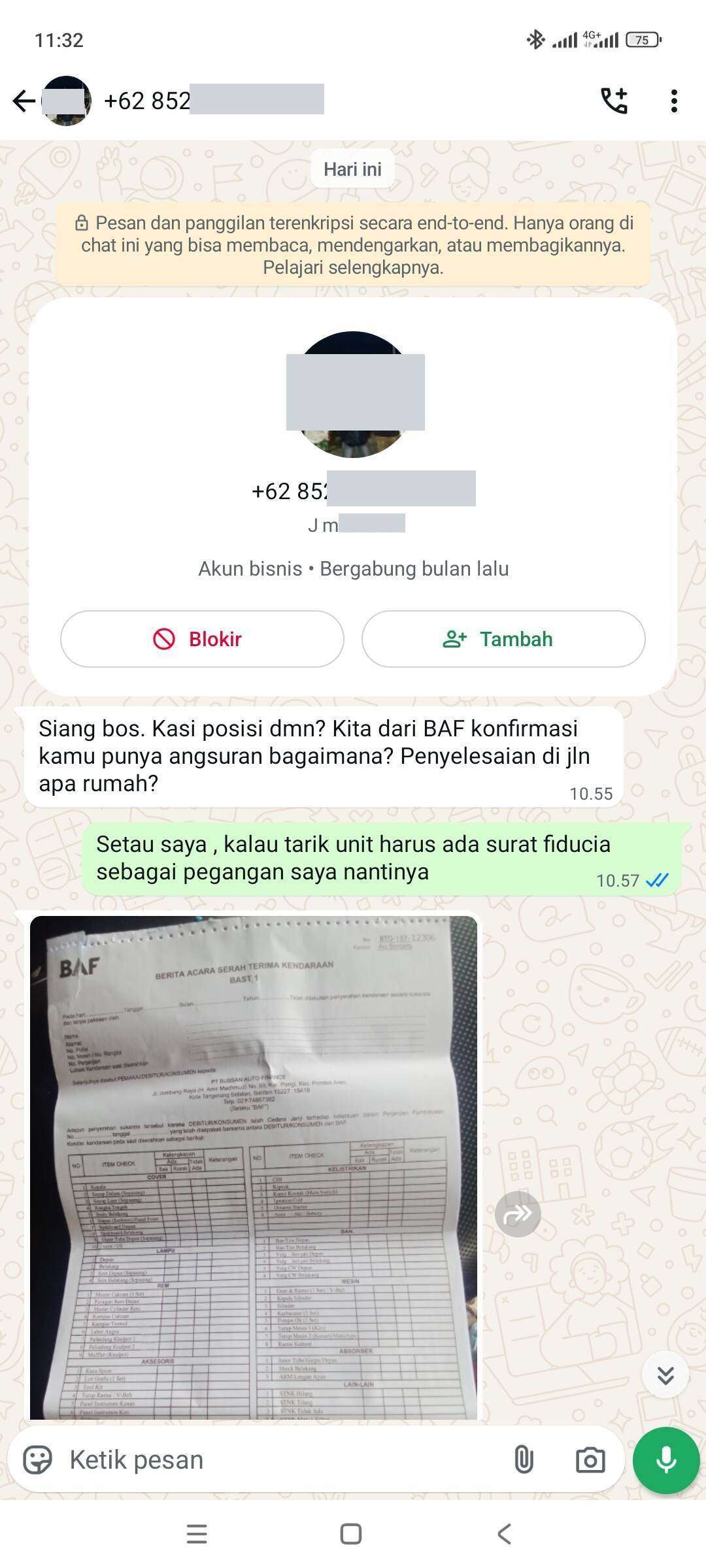The width and height of the screenshot is (706, 1568).
Task: Forward the document photo
Action: coord(518,1215)
